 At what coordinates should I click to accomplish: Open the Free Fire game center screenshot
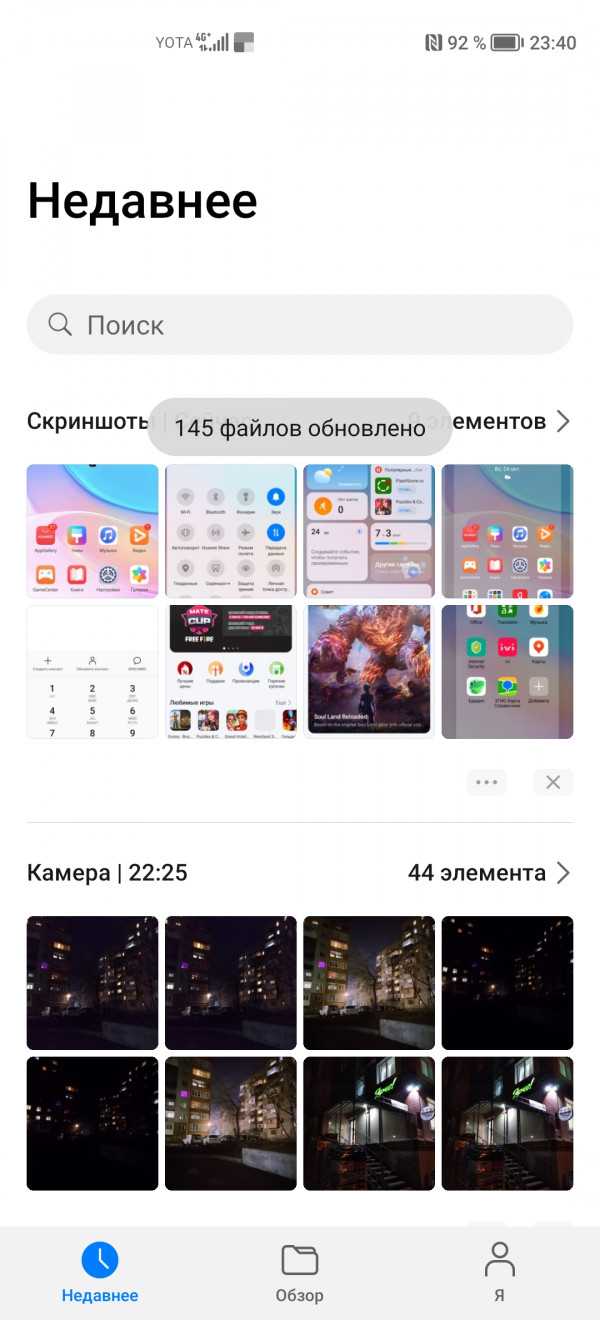[231, 672]
